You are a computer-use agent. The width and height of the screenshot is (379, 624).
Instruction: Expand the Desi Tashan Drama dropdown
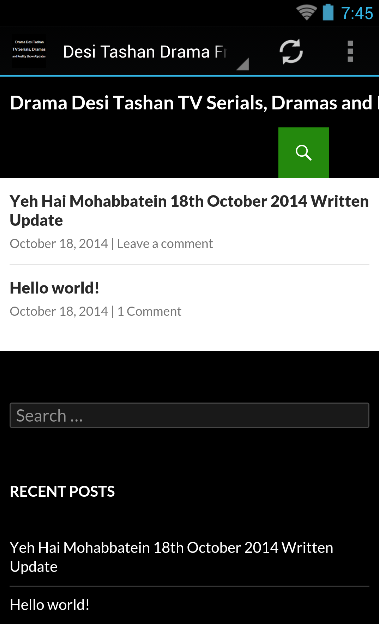pos(156,52)
